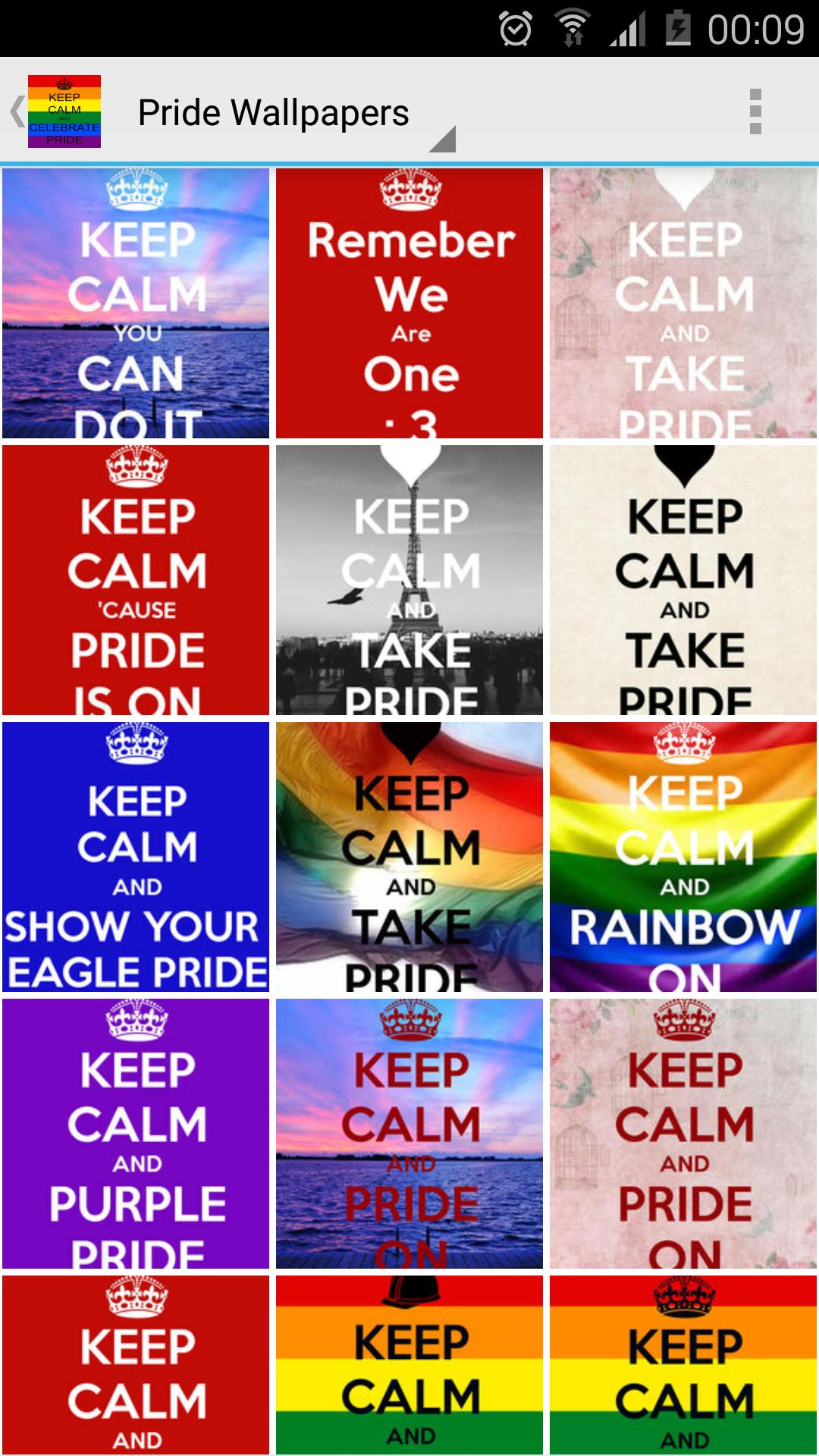Open the blue 'Show Your Eagle Pride' wallpaper
Viewport: 819px width, 1456px height.
point(136,857)
